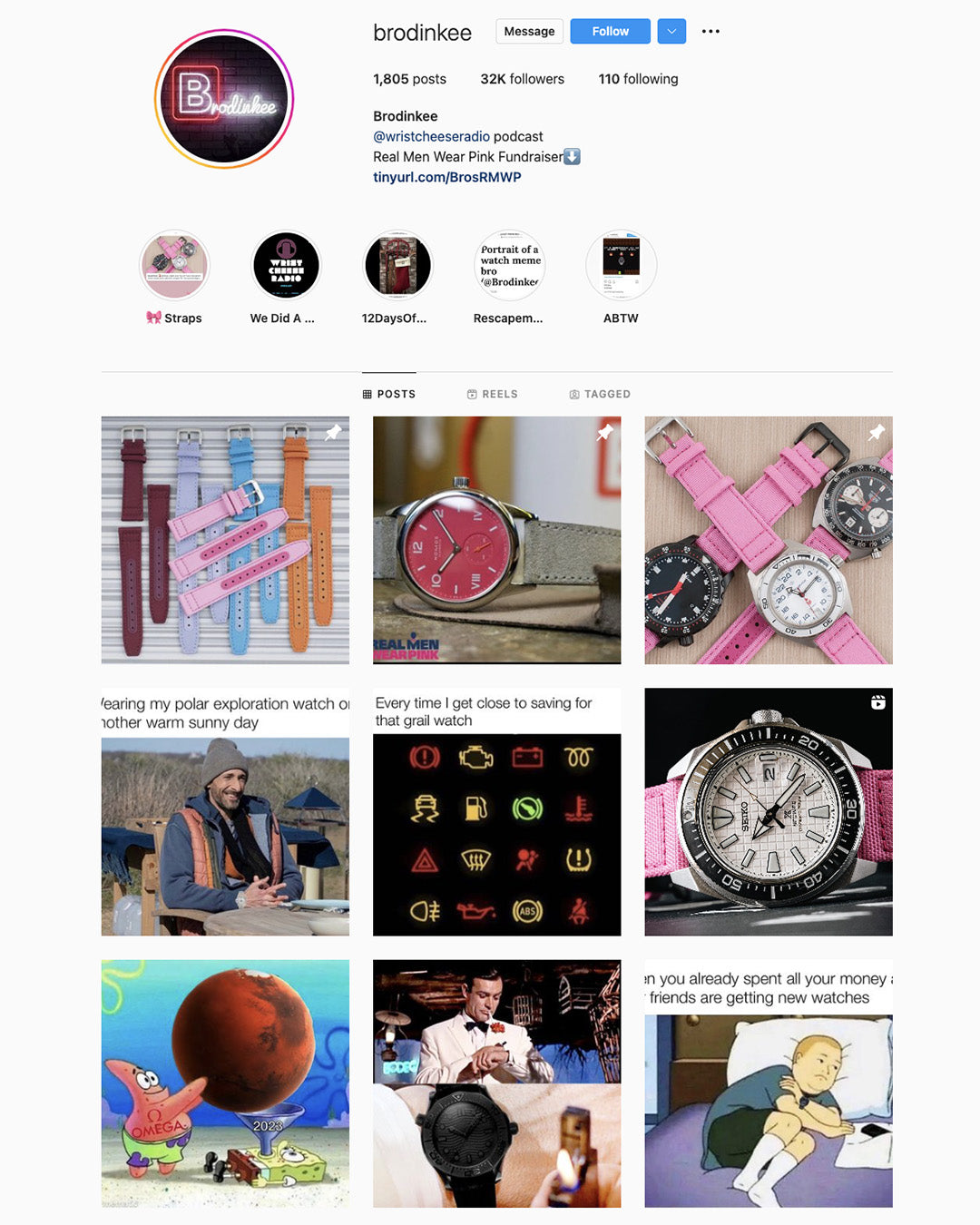This screenshot has height=1225, width=980.
Task: View brodinkee's profile picture story
Action: 224,99
